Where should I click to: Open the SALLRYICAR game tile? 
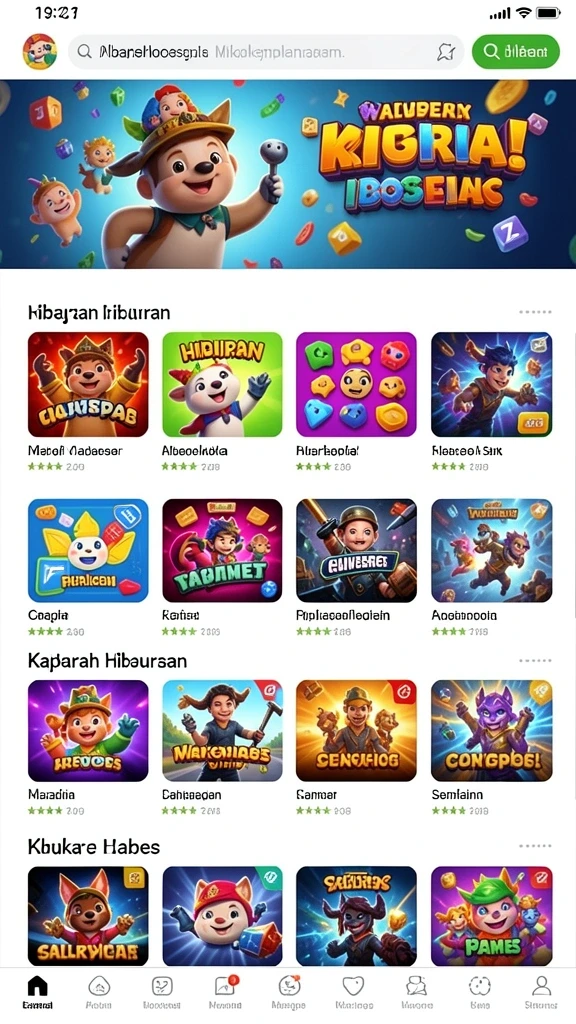click(x=88, y=916)
